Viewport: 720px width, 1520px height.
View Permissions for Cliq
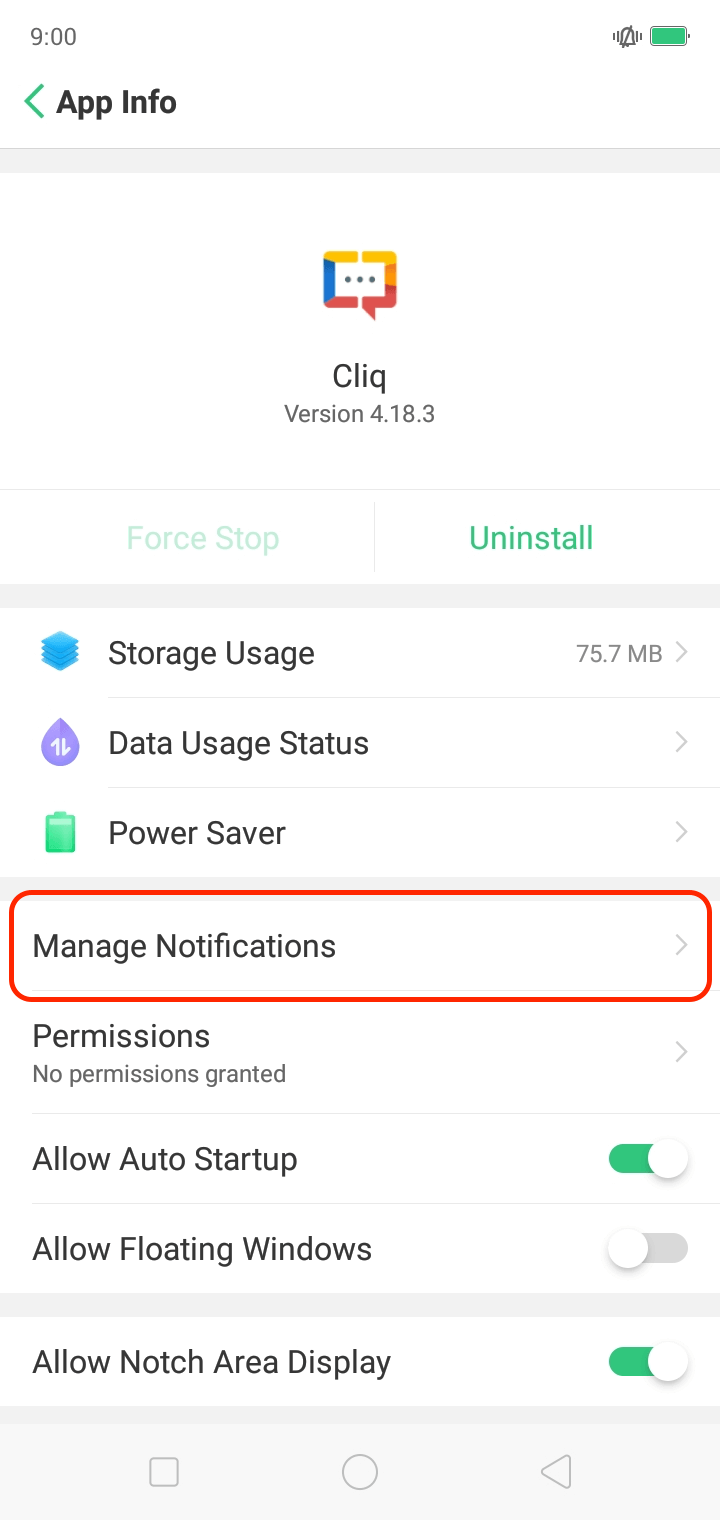click(360, 1052)
